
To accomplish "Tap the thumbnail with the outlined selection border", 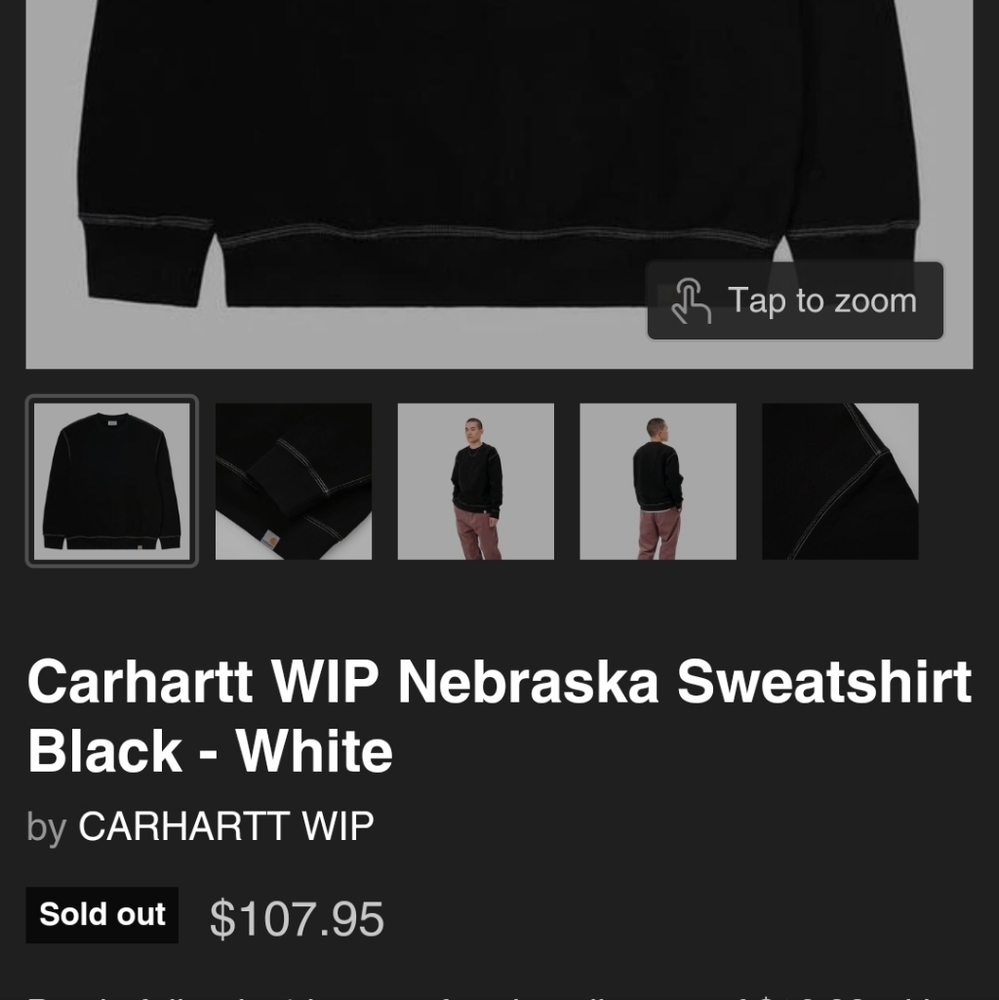I will point(112,481).
